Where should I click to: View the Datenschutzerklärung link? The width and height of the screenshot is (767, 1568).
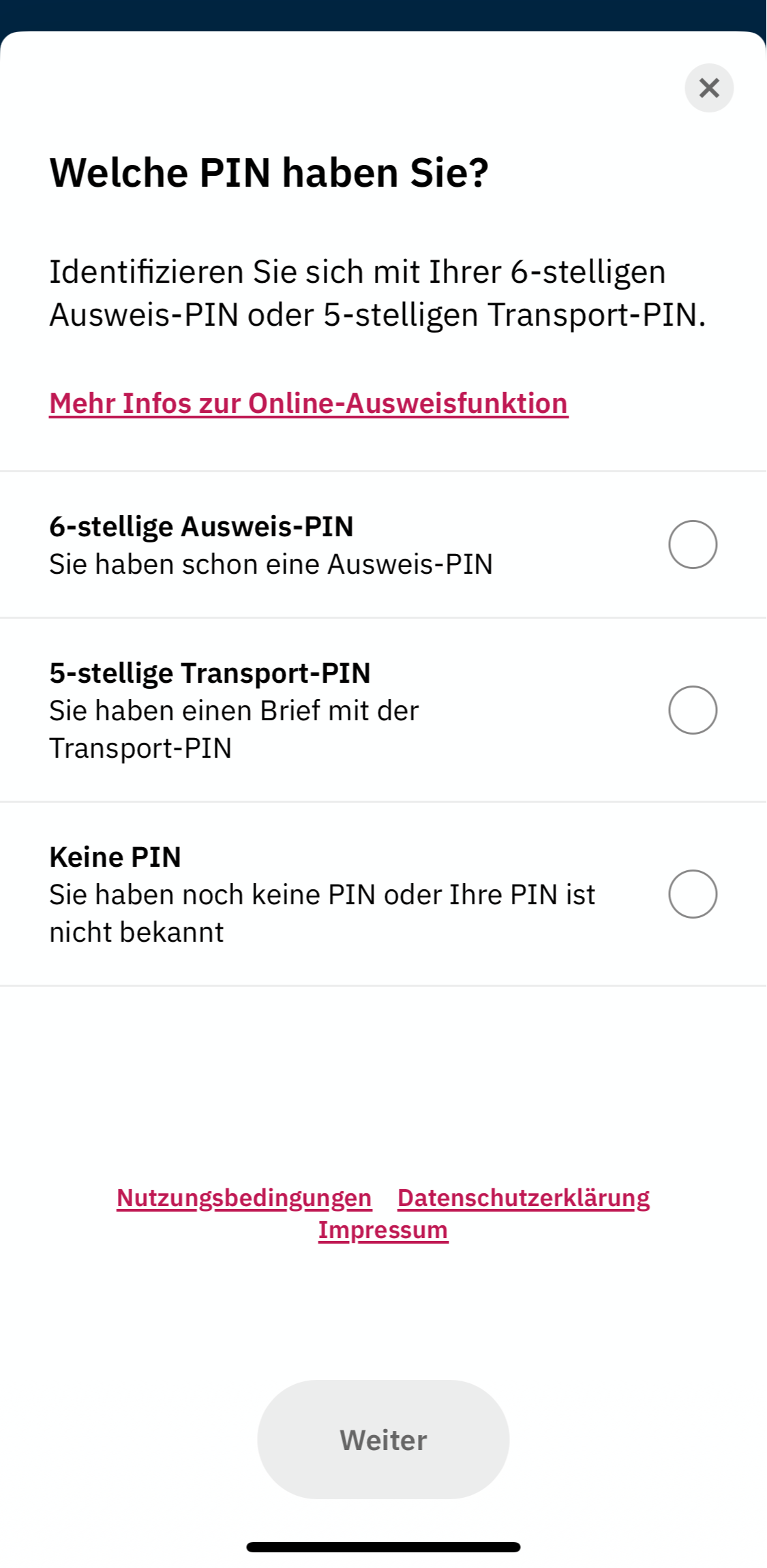point(523,1198)
